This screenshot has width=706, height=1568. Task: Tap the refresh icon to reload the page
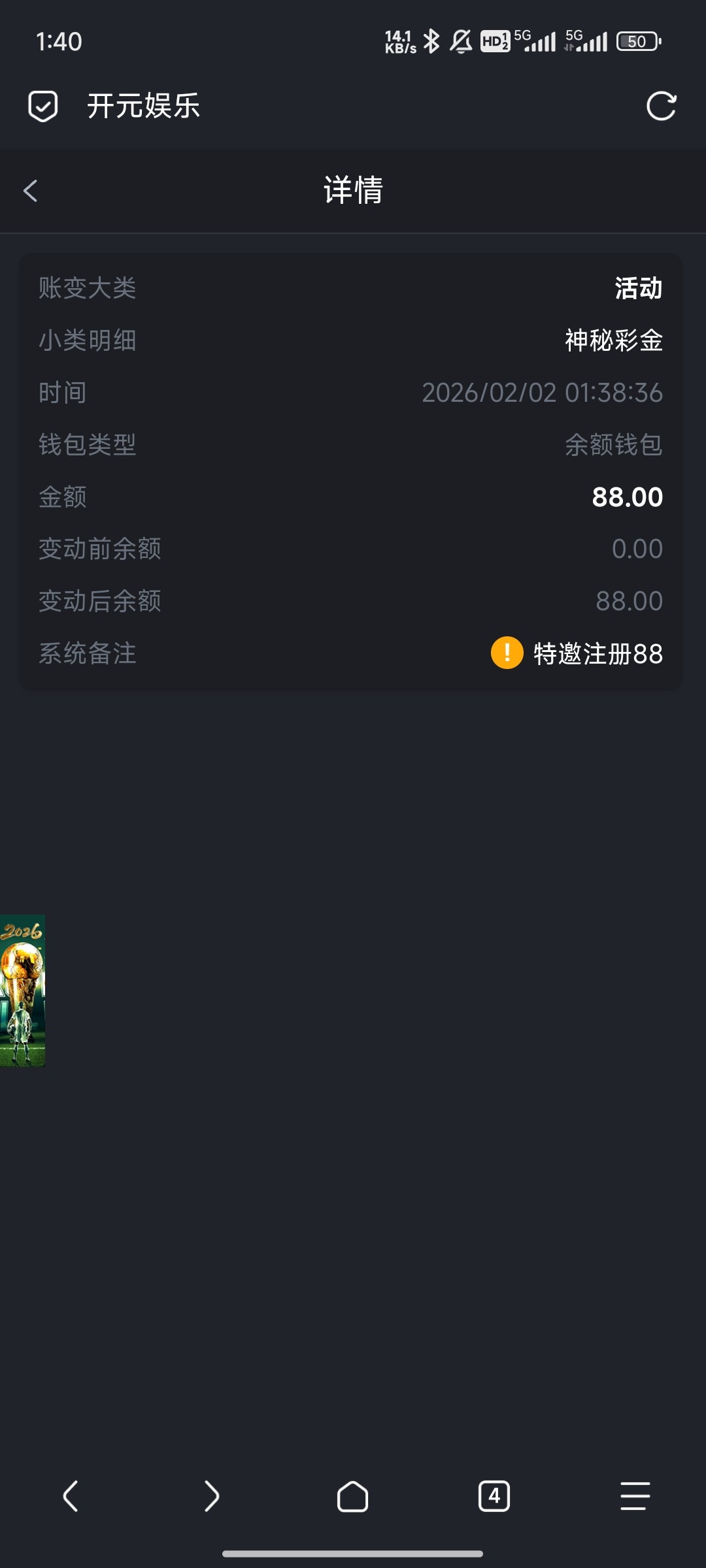point(663,106)
